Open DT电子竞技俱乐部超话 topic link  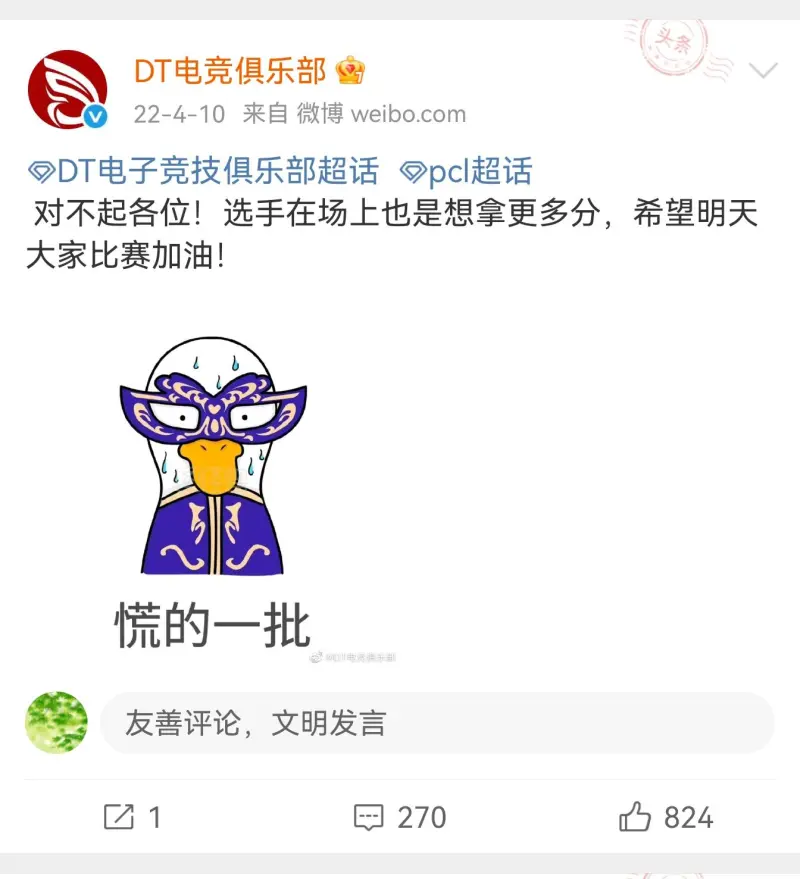205,172
